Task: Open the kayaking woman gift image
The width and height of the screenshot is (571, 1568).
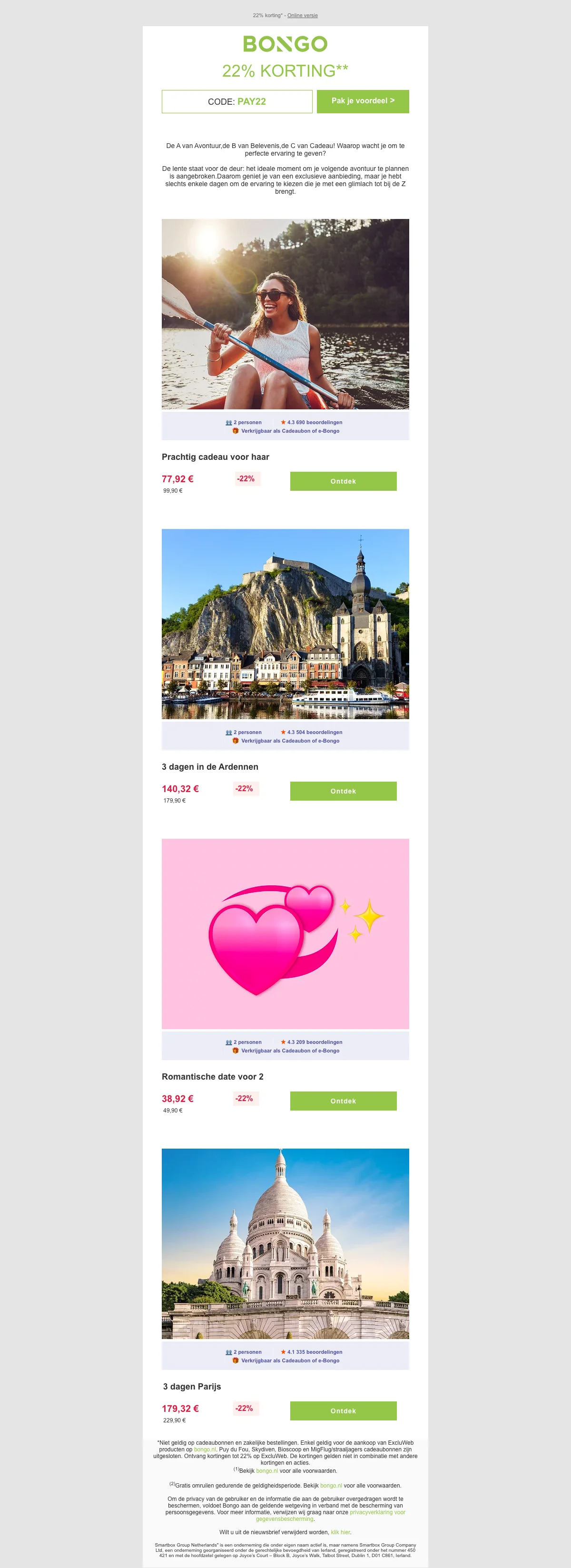Action: click(x=285, y=314)
